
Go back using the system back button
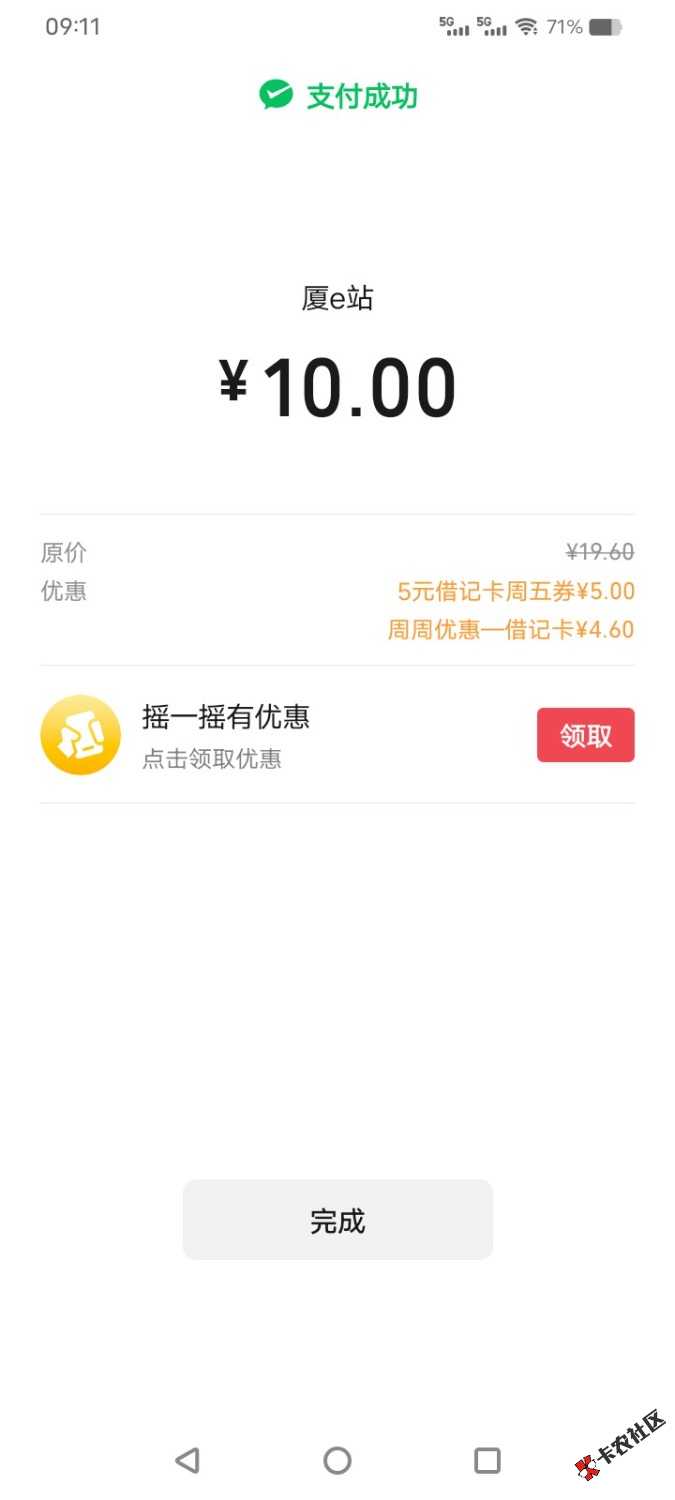coord(187,1460)
